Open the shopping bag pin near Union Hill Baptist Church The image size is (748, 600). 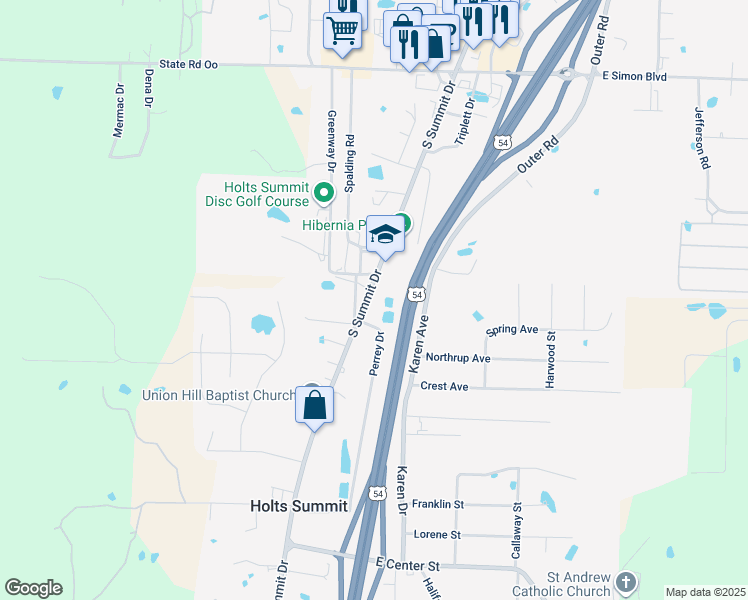[314, 406]
